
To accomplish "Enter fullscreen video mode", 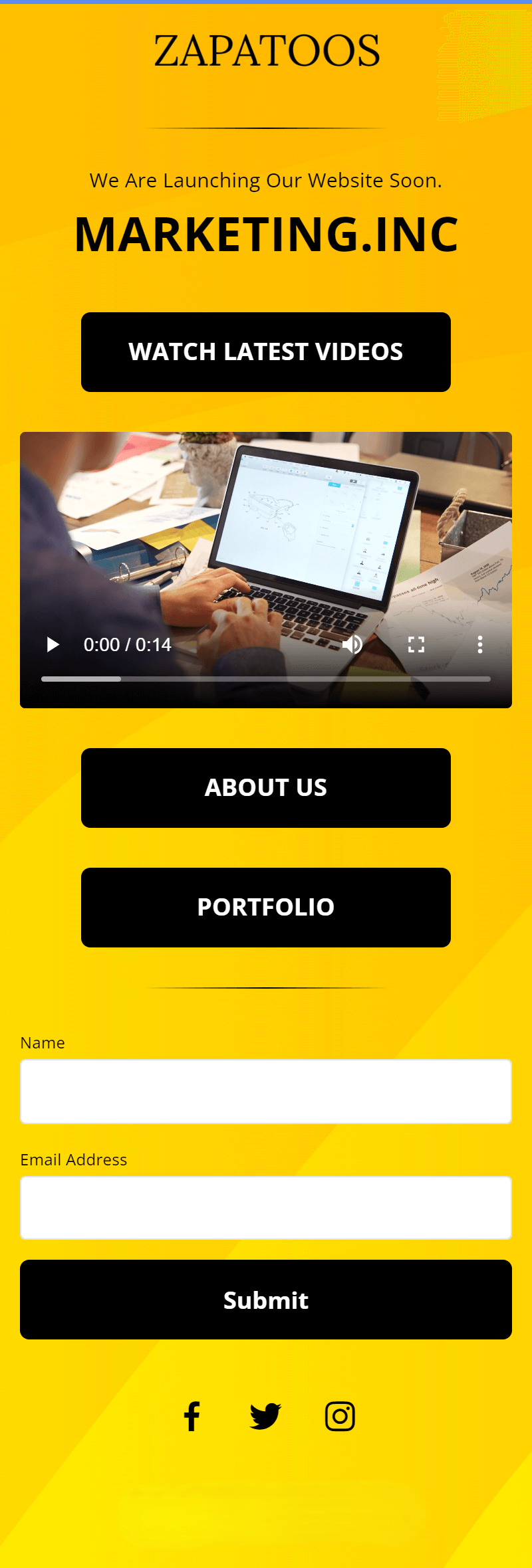I will (416, 644).
